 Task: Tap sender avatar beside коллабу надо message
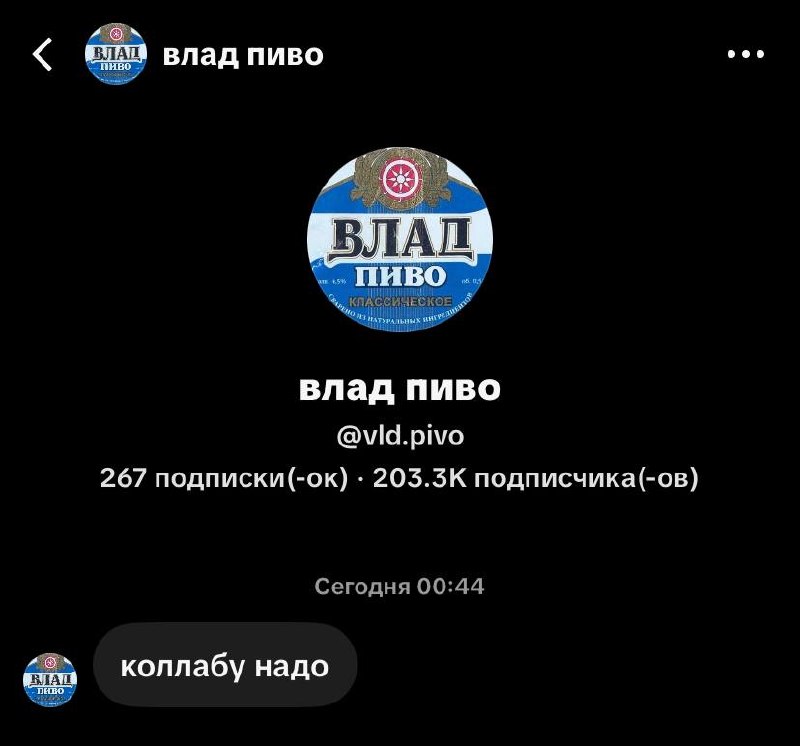[50, 680]
